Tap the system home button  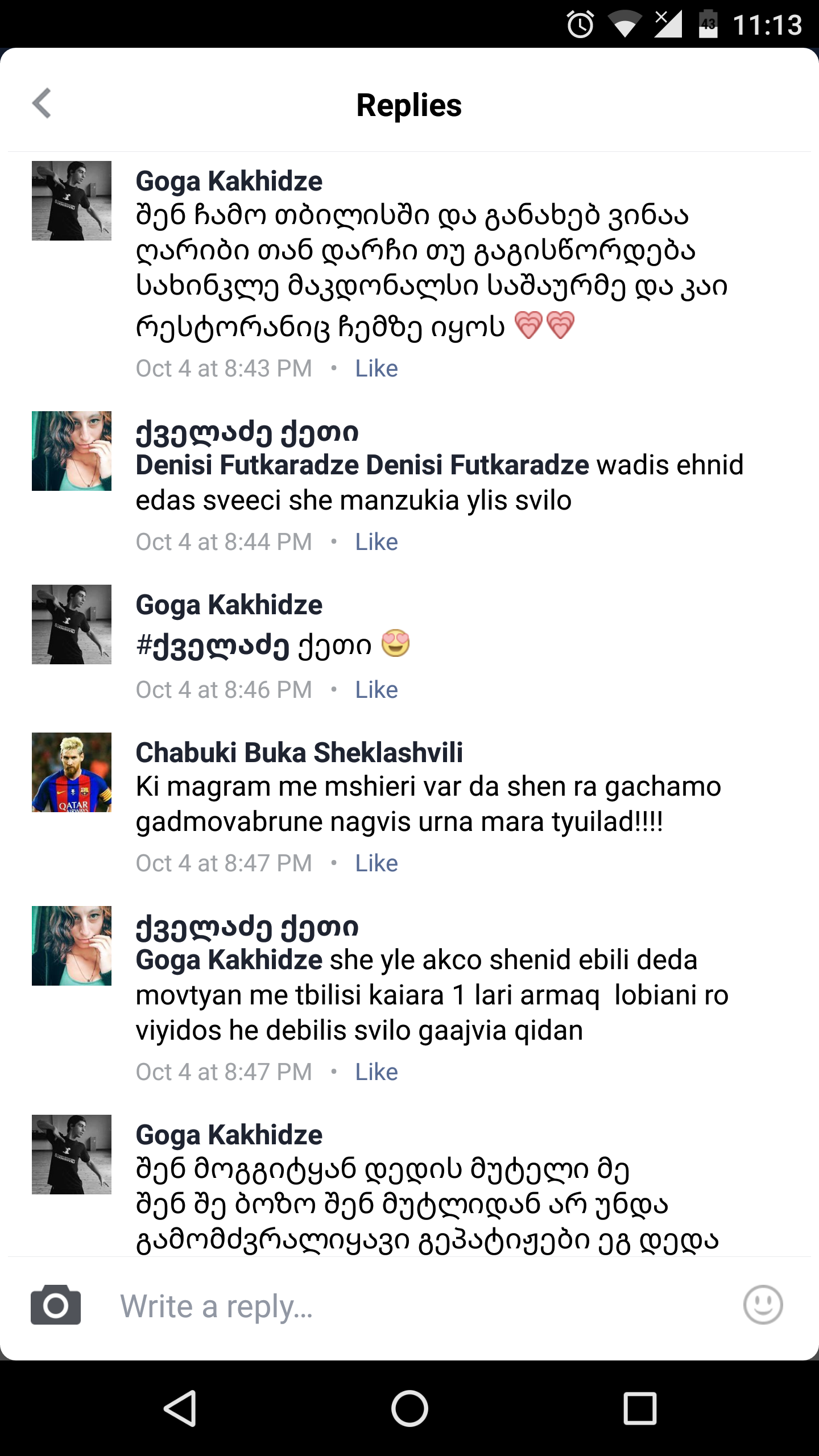pos(409,1408)
